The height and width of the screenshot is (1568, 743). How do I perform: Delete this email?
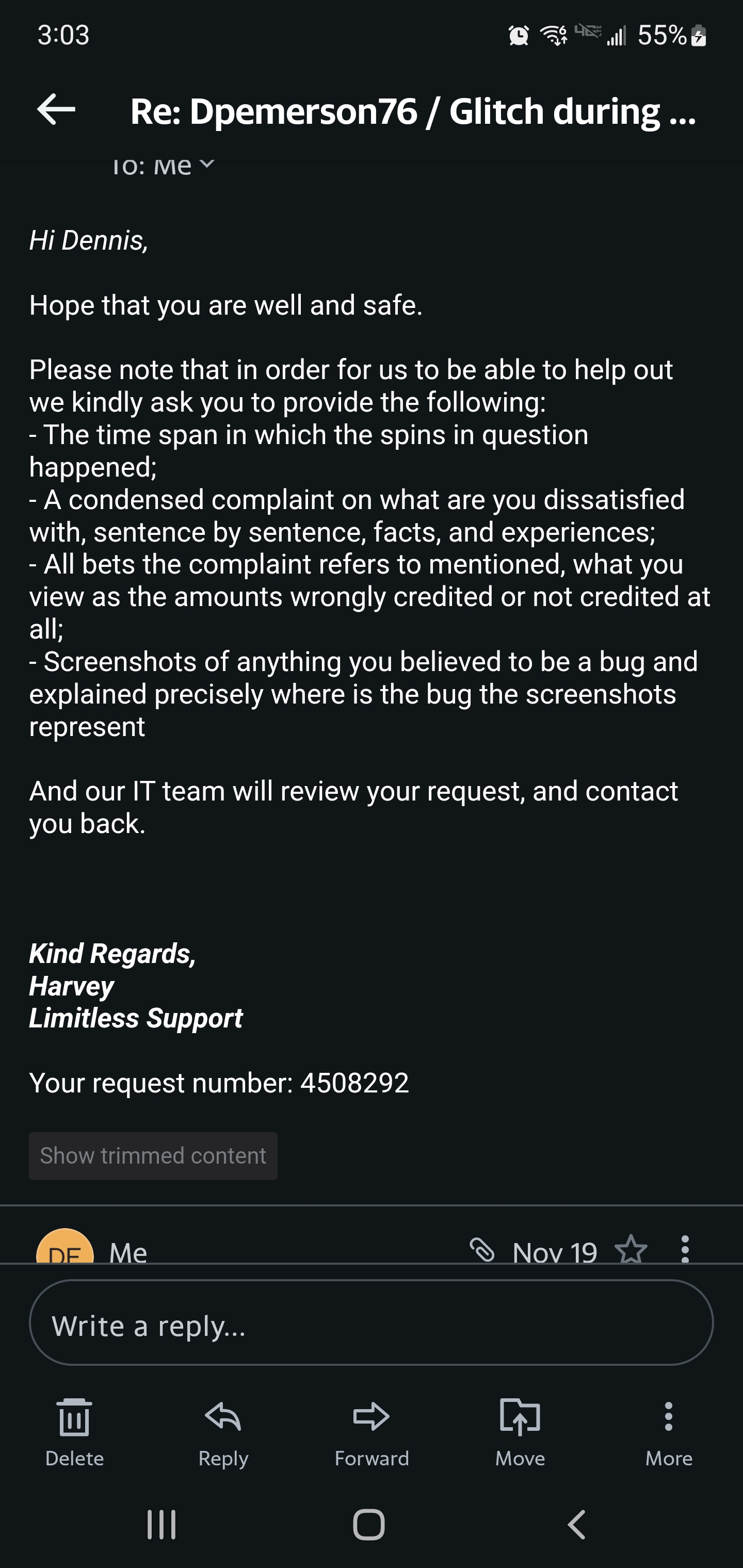(x=74, y=1432)
